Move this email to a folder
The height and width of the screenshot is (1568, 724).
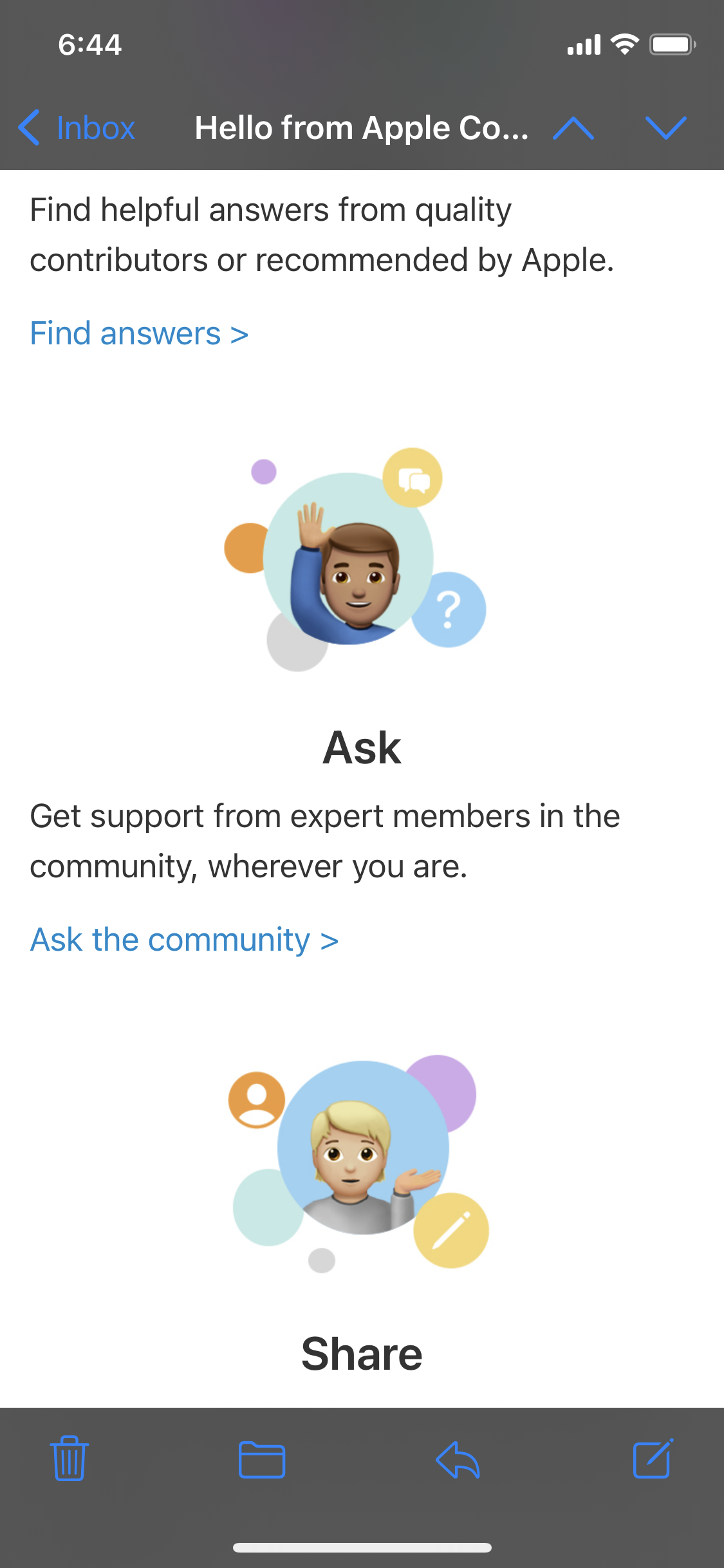click(x=262, y=1459)
